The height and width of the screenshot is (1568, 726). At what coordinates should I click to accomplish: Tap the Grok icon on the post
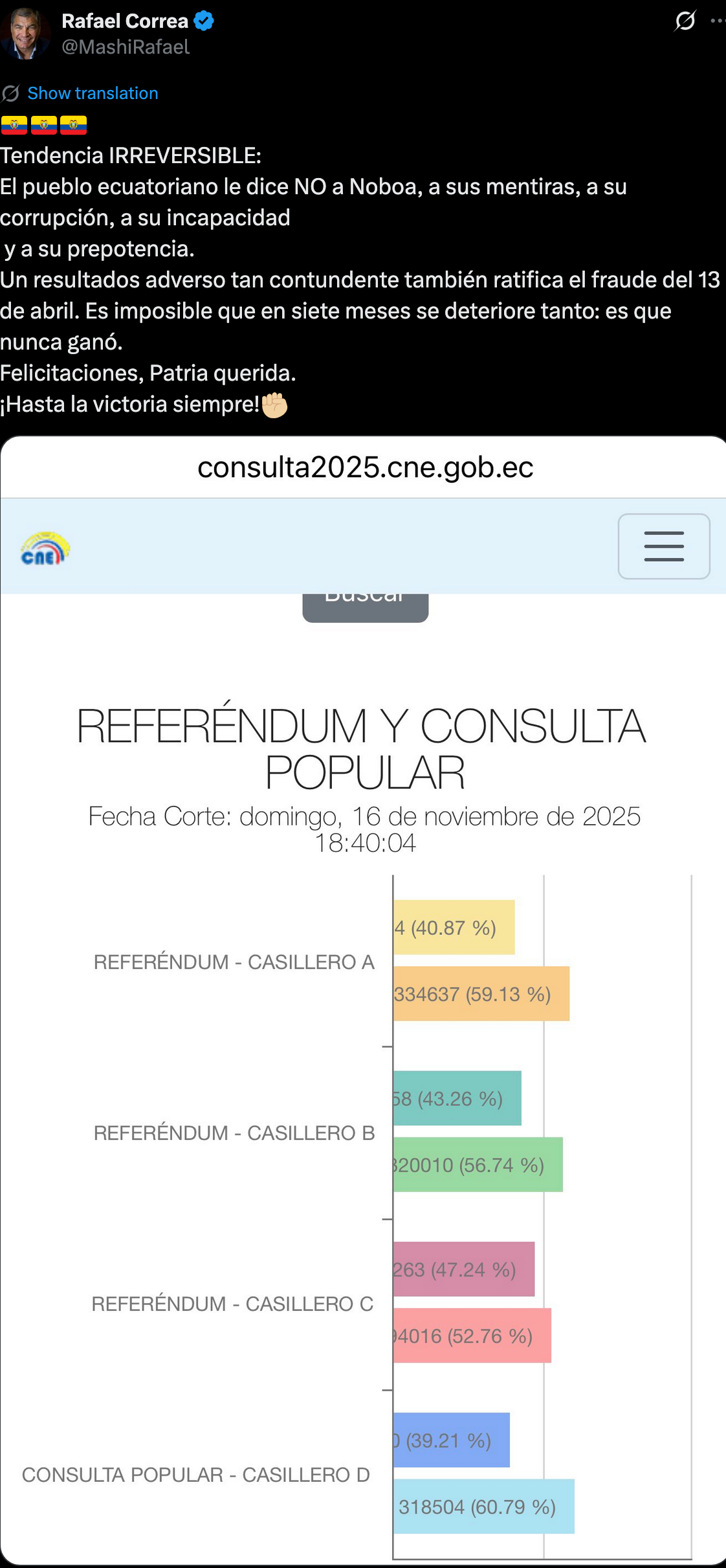[685, 21]
